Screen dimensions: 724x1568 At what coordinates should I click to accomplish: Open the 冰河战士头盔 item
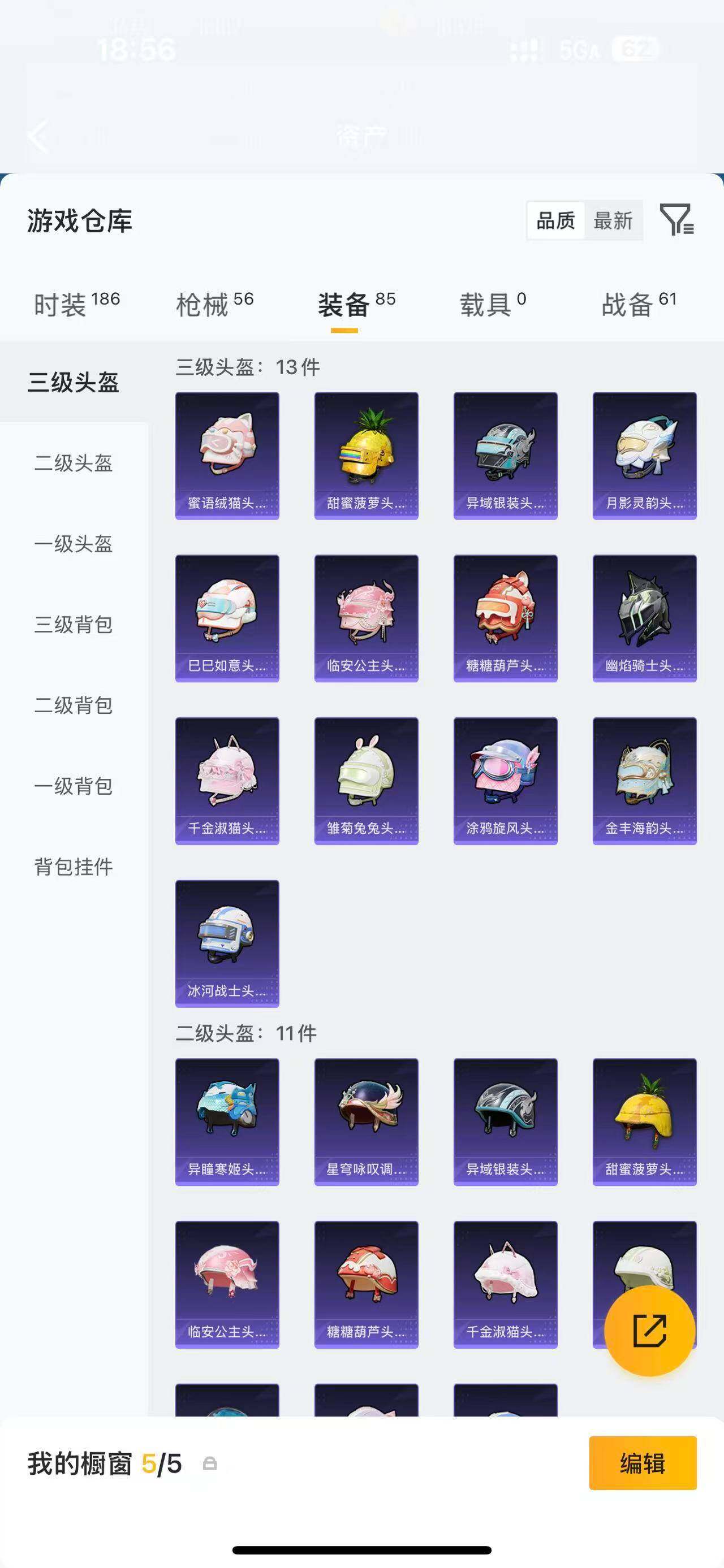(x=227, y=944)
